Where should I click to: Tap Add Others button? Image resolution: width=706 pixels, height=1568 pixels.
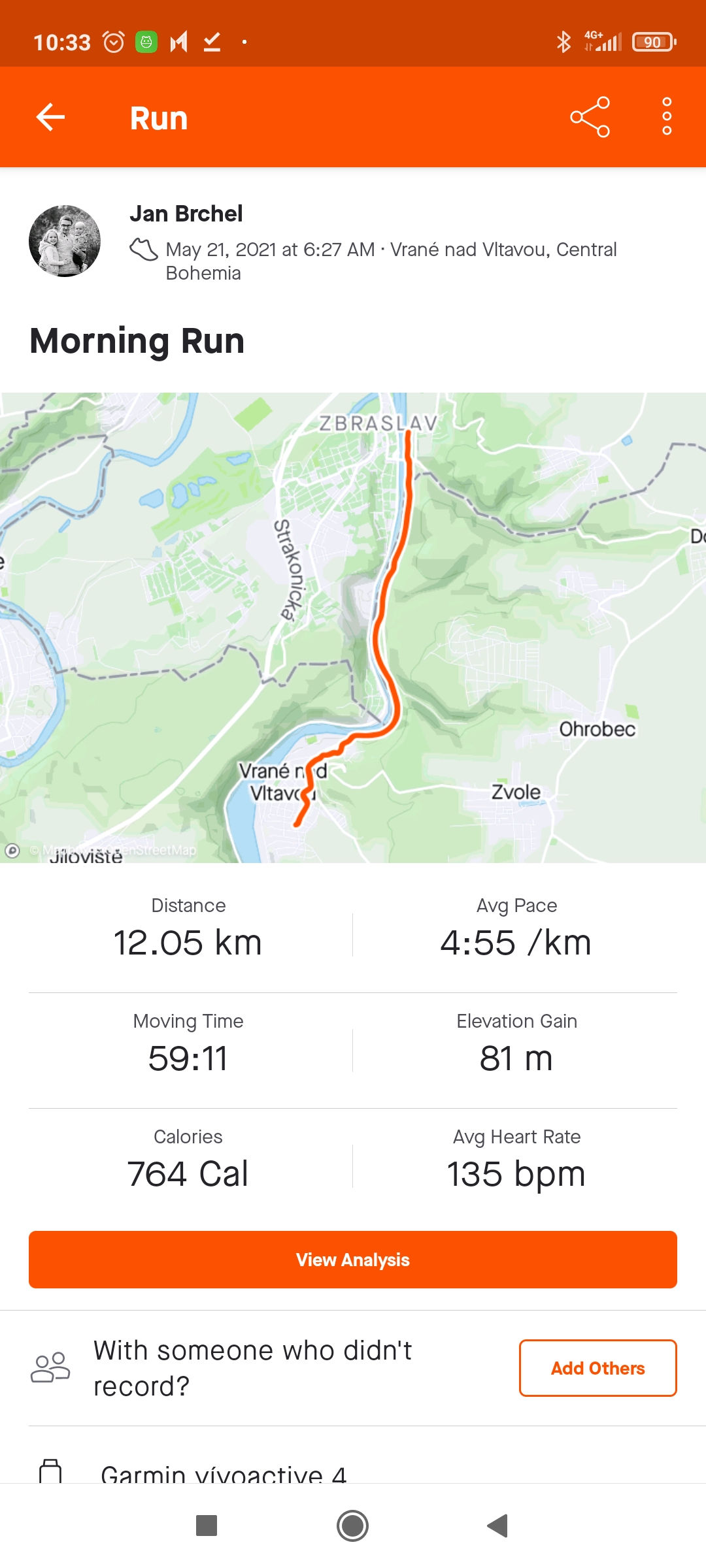[597, 1368]
